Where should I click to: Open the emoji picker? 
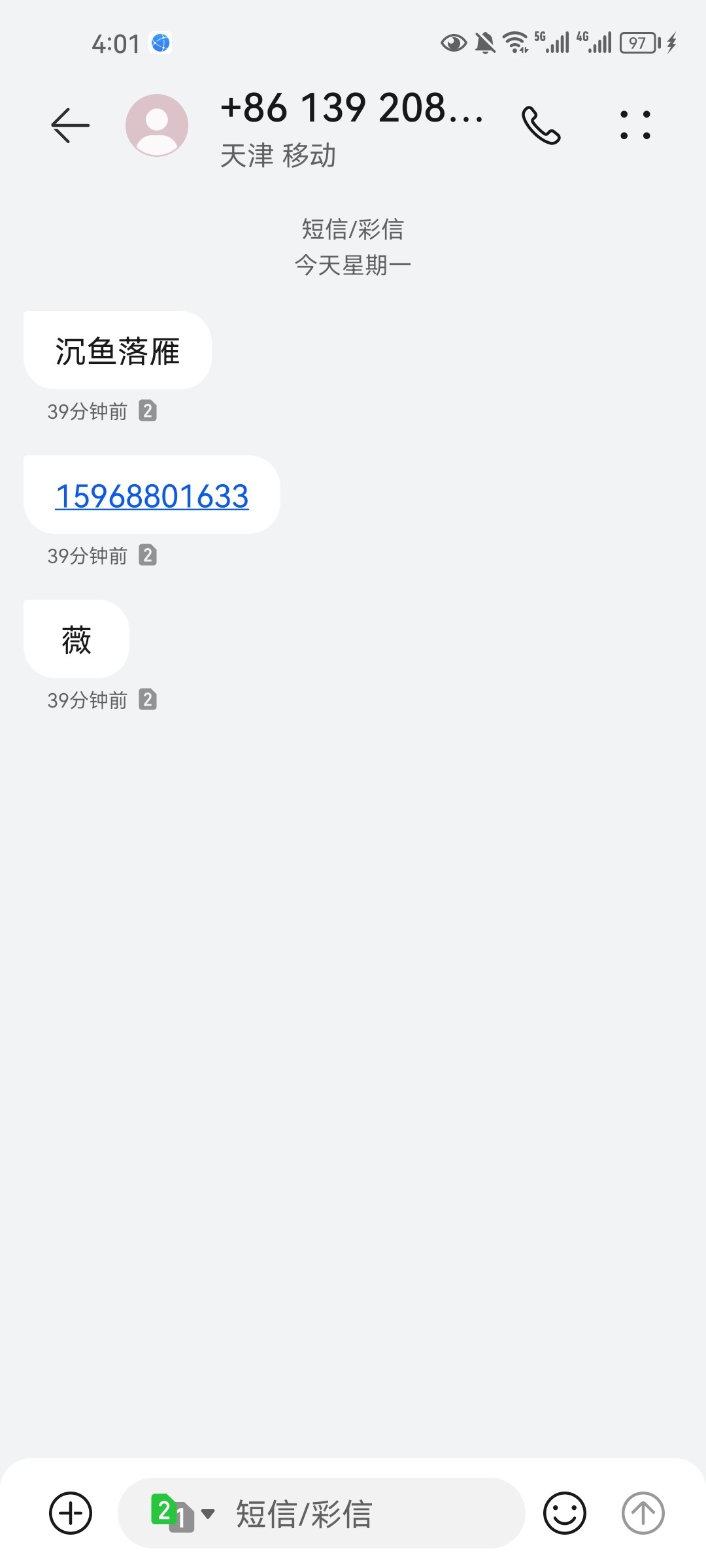[x=564, y=1512]
